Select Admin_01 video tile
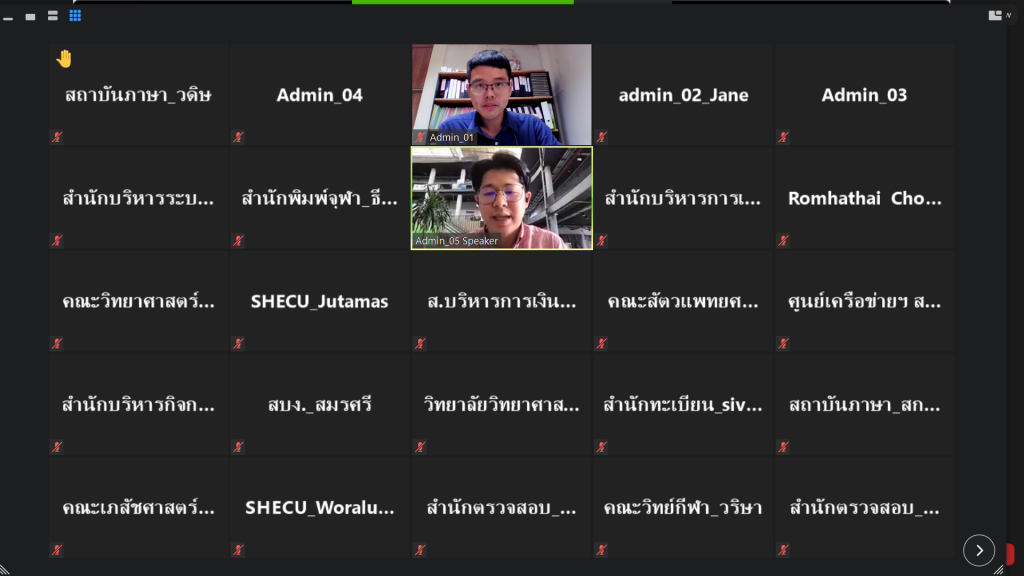The width and height of the screenshot is (1024, 576). pyautogui.click(x=501, y=94)
